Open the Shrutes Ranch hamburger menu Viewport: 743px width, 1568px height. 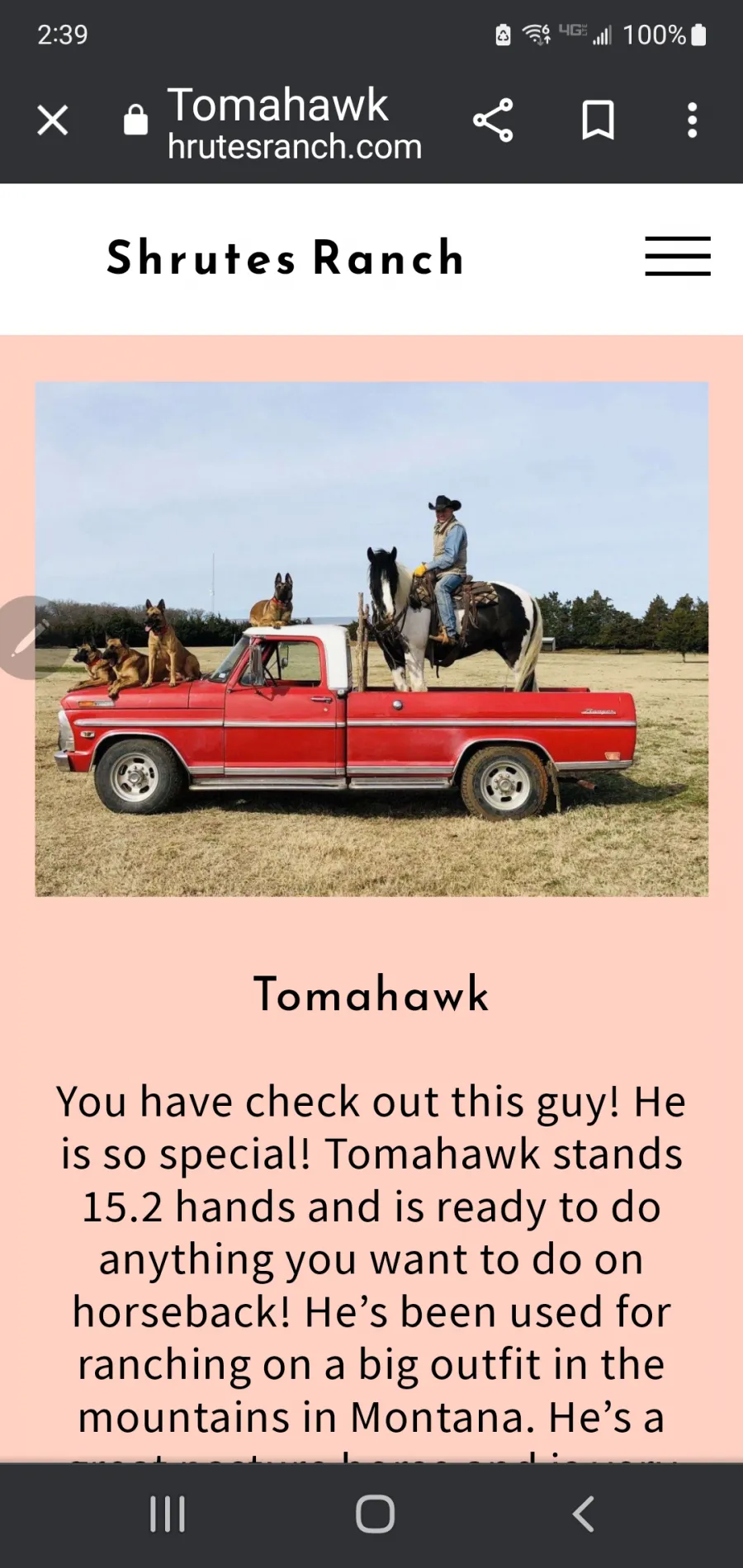coord(678,256)
